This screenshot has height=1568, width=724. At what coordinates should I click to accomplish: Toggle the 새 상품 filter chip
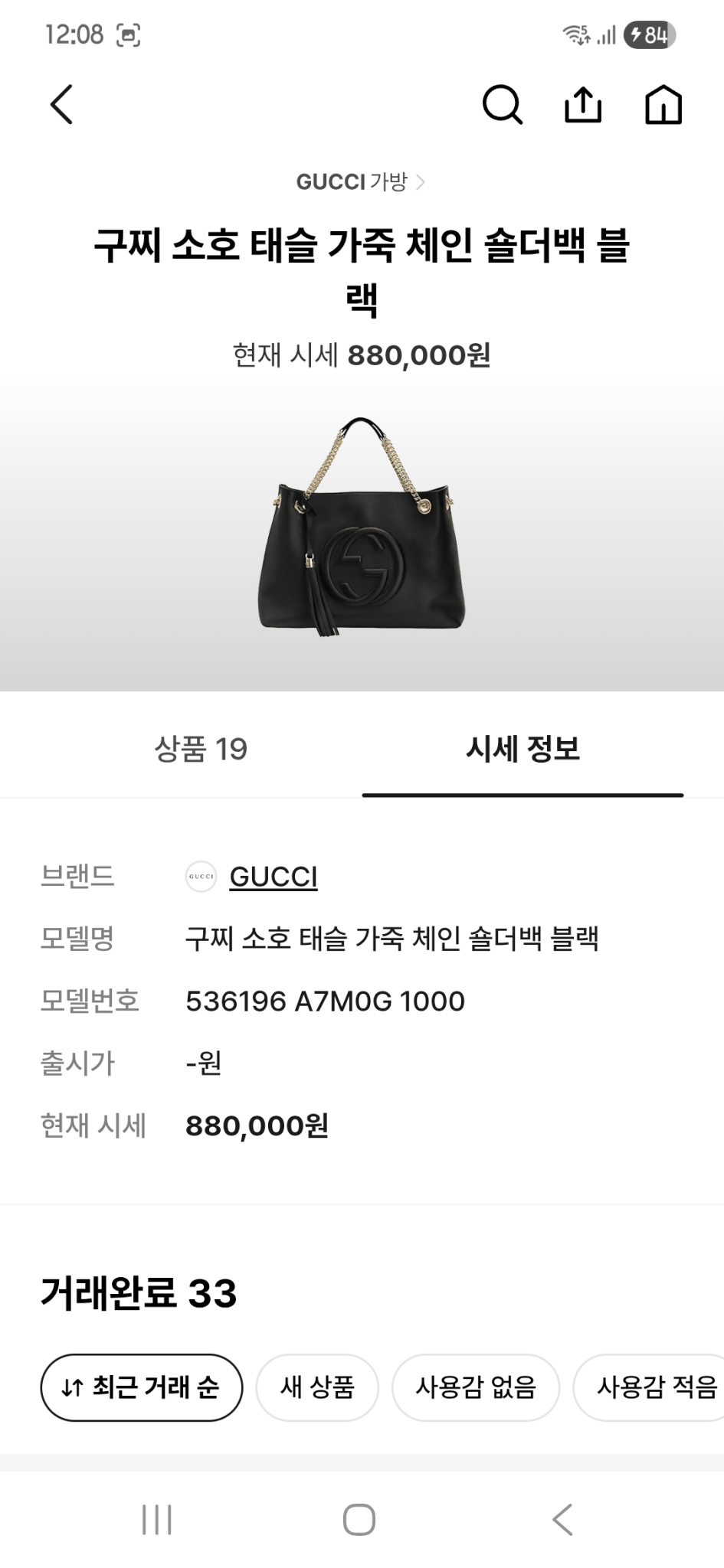(317, 1387)
